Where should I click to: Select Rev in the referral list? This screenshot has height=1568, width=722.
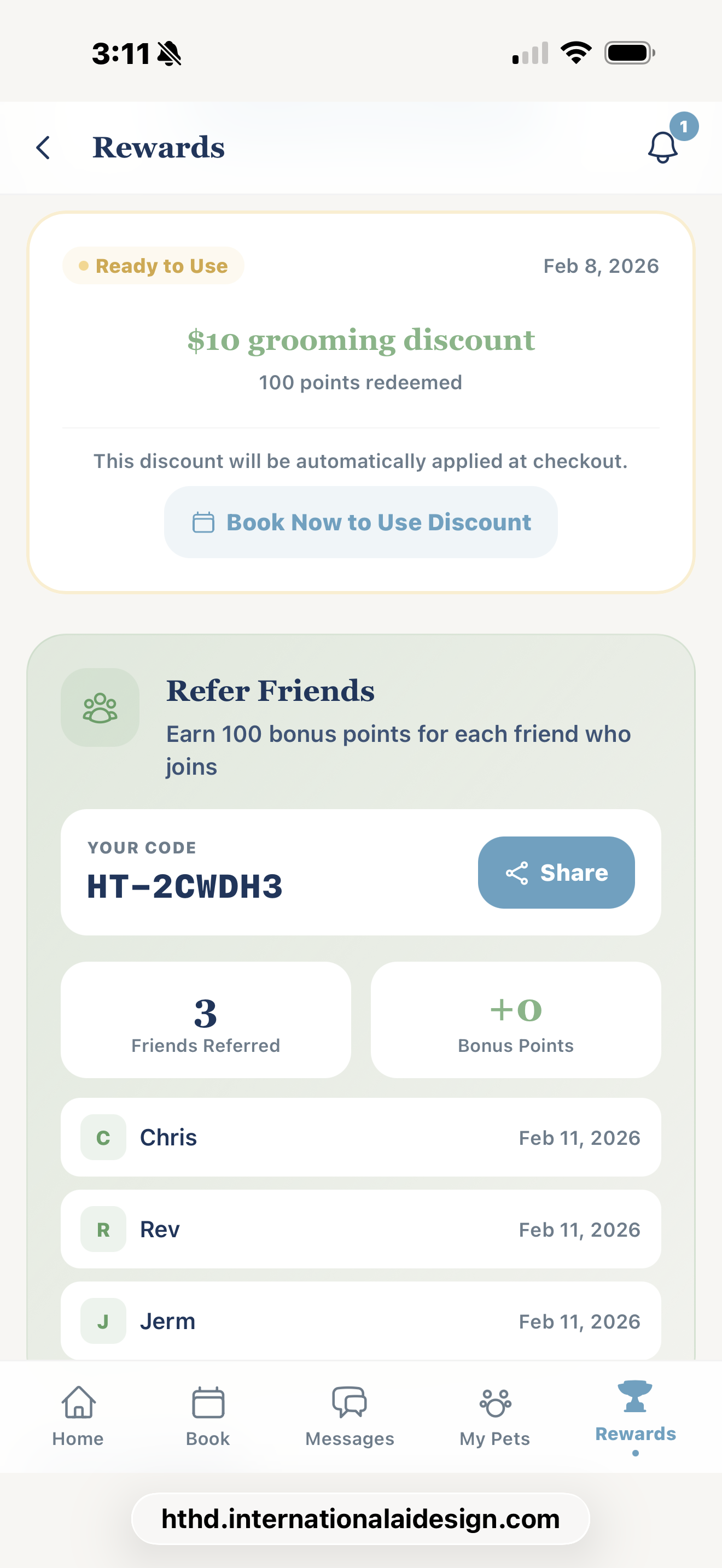pos(361,1229)
